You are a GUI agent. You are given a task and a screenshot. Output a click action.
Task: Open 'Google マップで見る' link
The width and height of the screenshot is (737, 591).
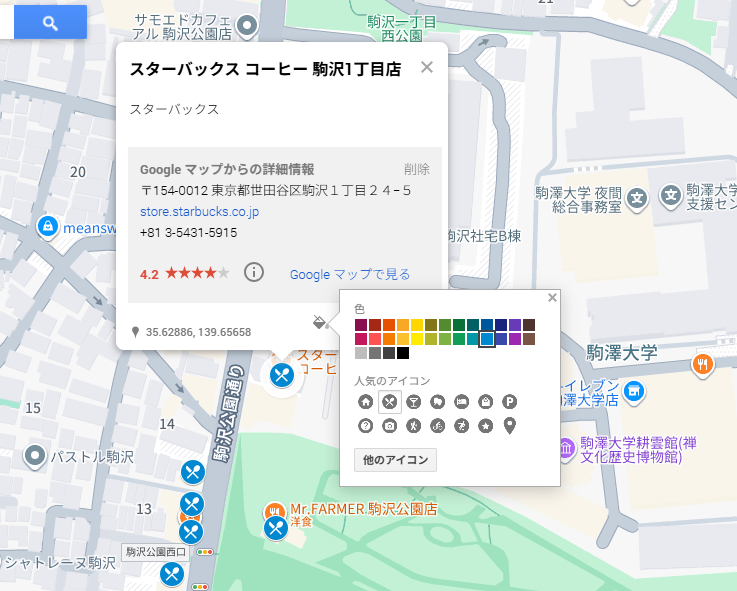pyautogui.click(x=350, y=274)
